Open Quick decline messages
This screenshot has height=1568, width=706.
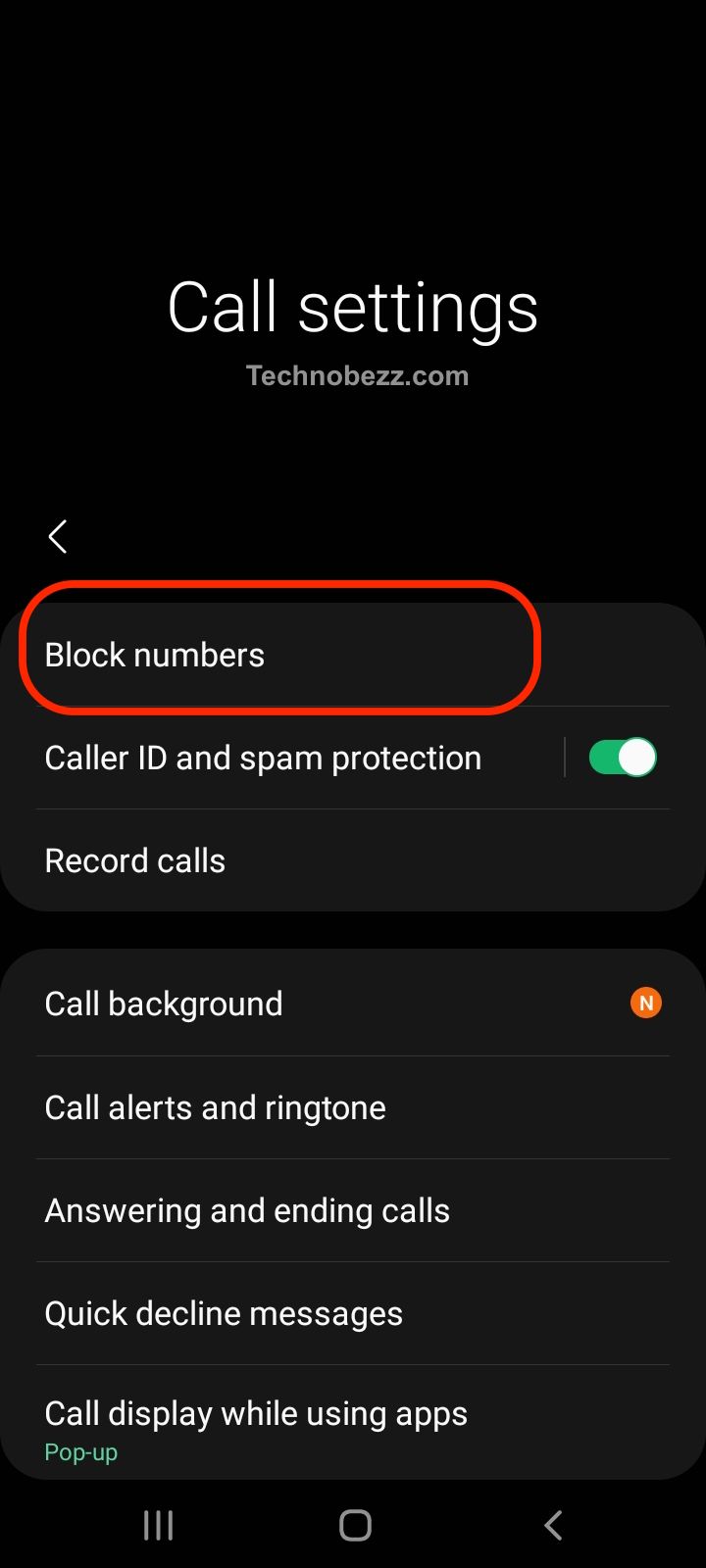[x=353, y=1313]
